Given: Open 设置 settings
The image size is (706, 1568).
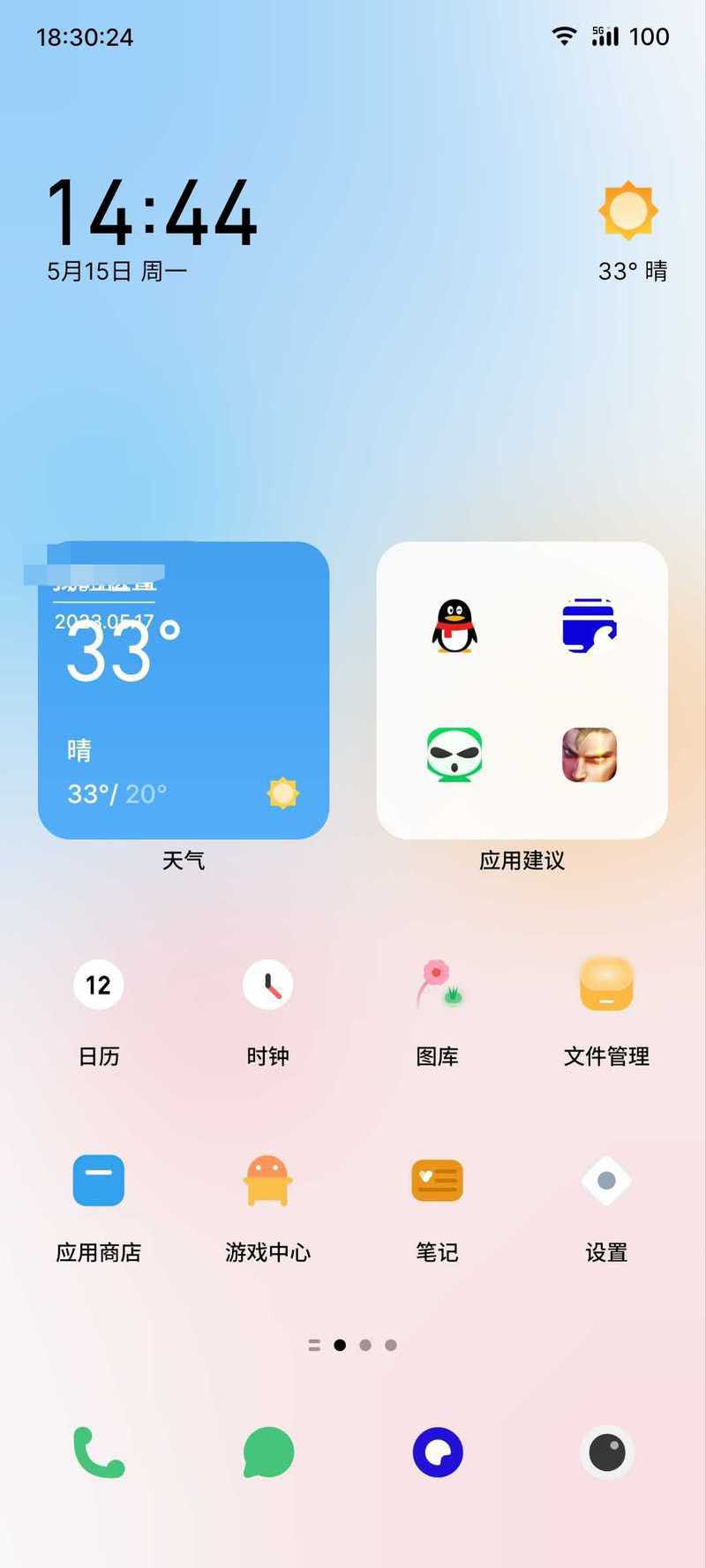Looking at the screenshot, I should click(606, 1181).
